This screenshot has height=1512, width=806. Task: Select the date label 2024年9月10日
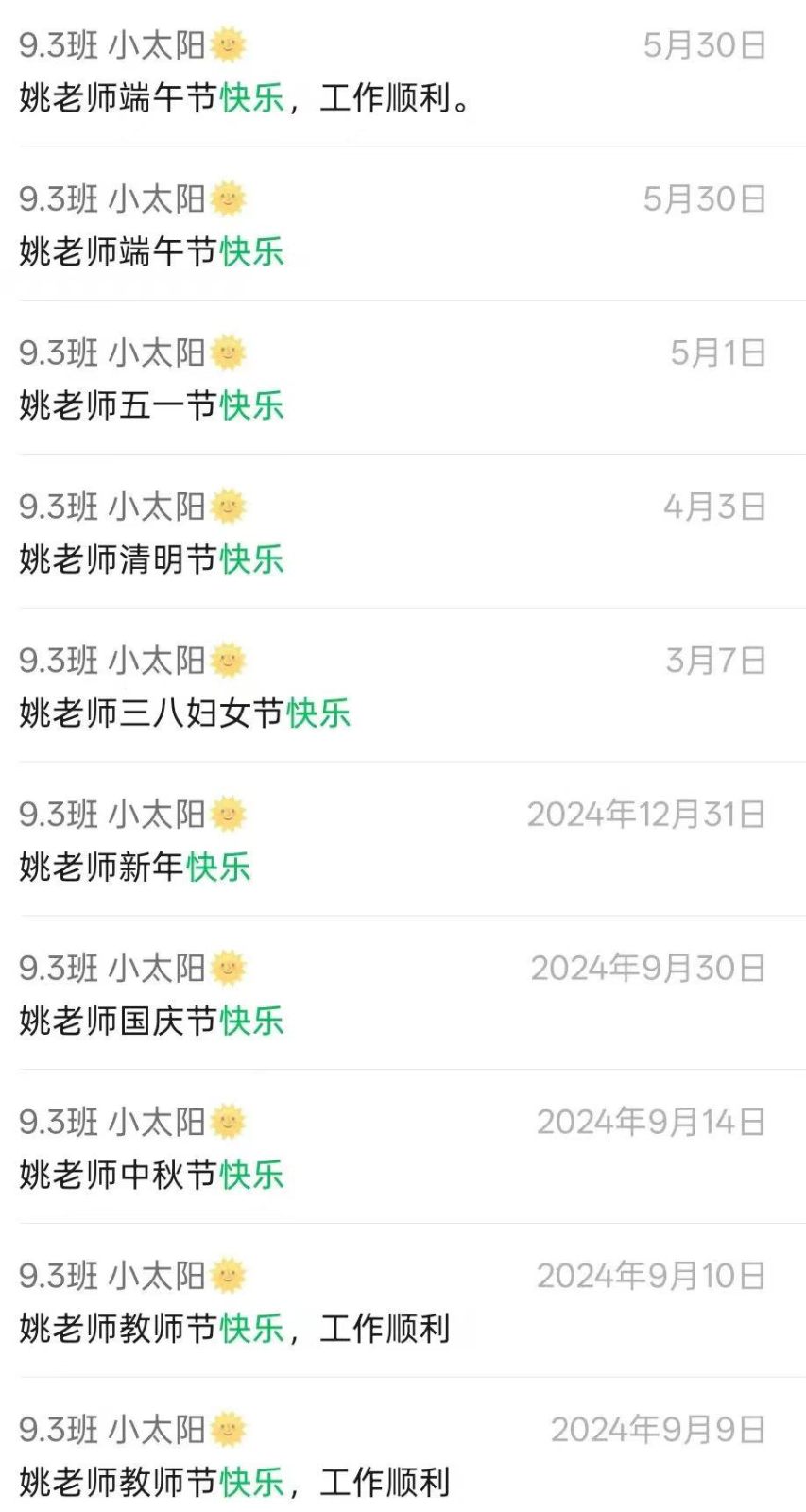coord(650,1276)
